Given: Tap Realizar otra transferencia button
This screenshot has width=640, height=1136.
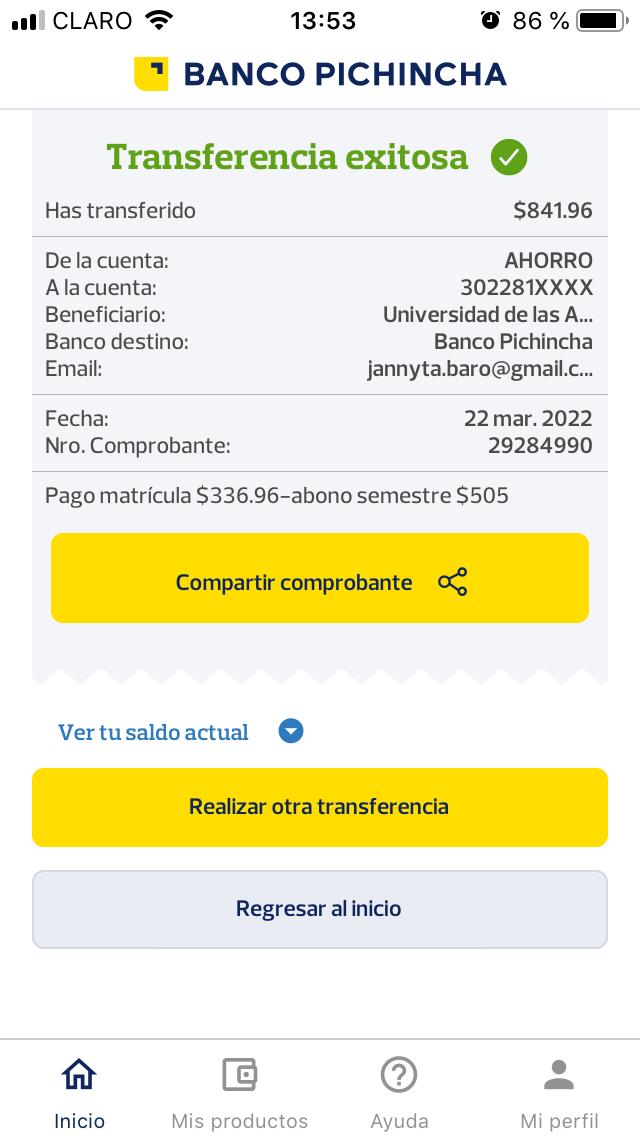Looking at the screenshot, I should (320, 807).
